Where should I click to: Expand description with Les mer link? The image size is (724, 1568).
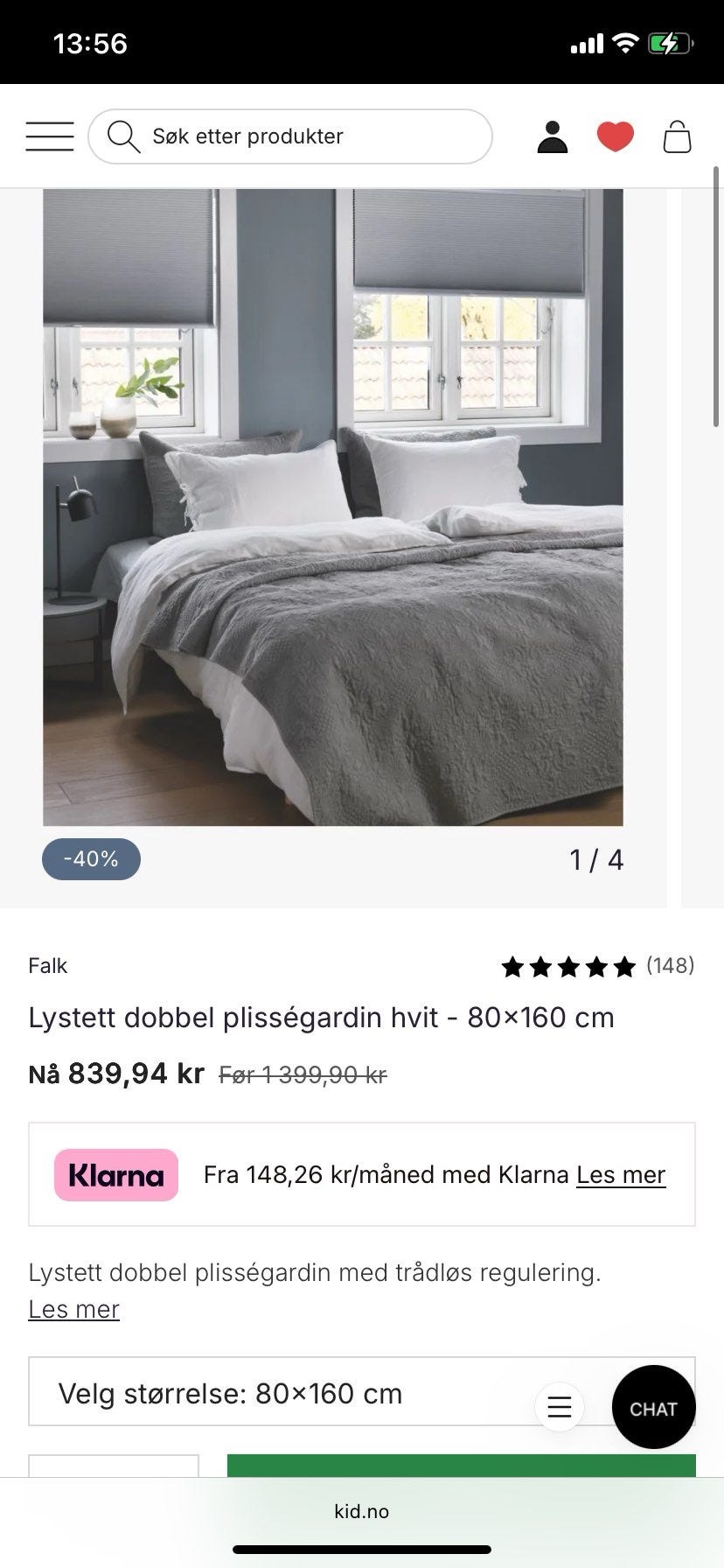pos(73,1309)
